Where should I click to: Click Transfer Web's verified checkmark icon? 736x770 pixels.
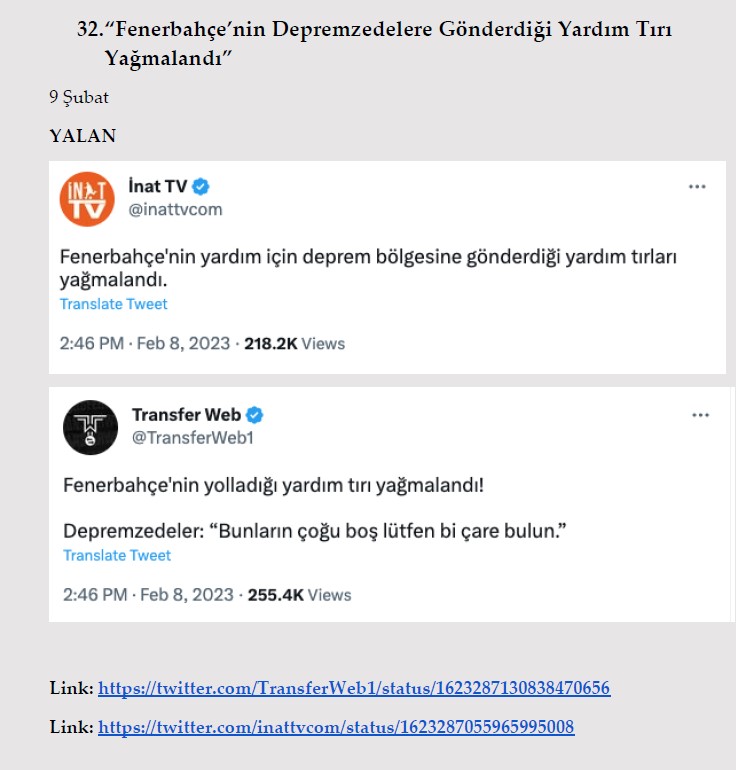254,413
